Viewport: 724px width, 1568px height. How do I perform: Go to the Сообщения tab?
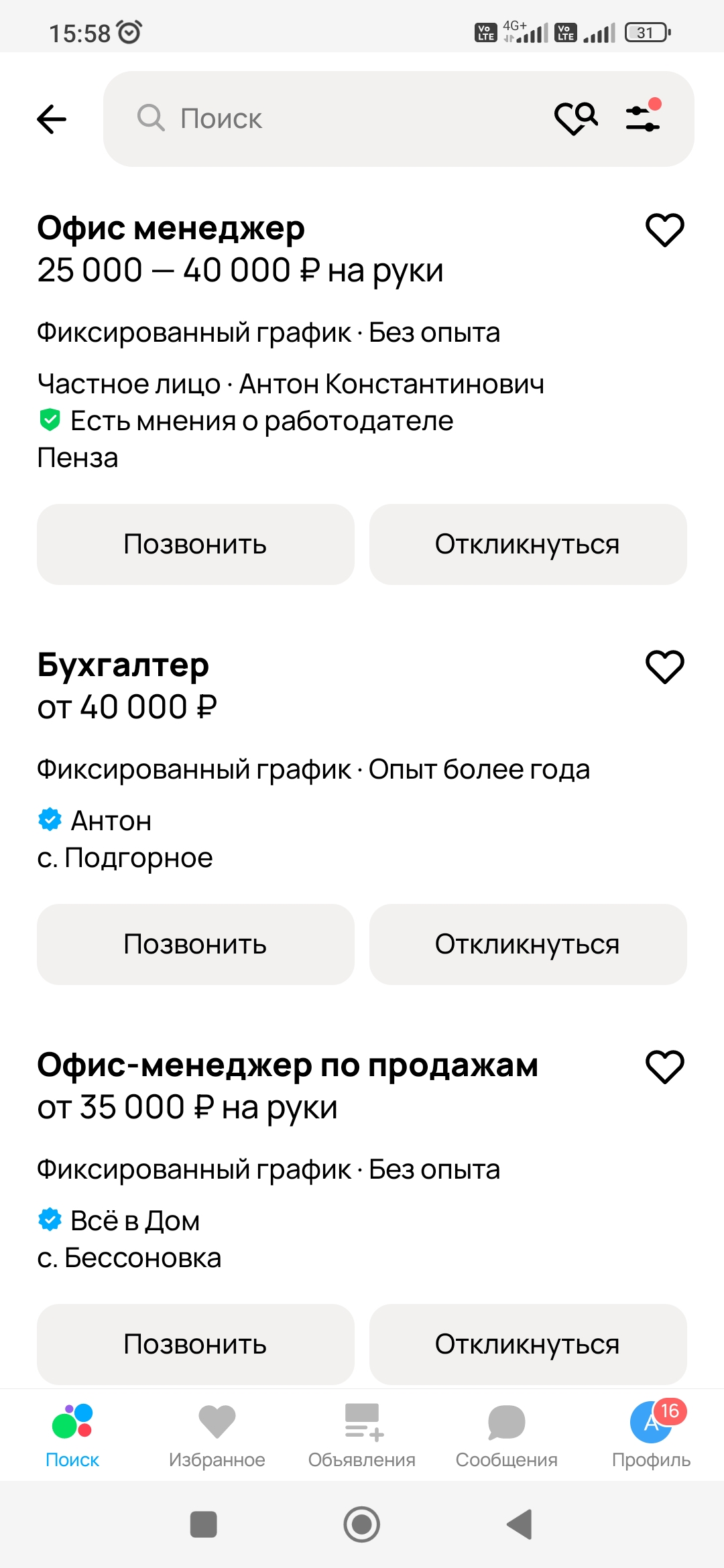507,1435
